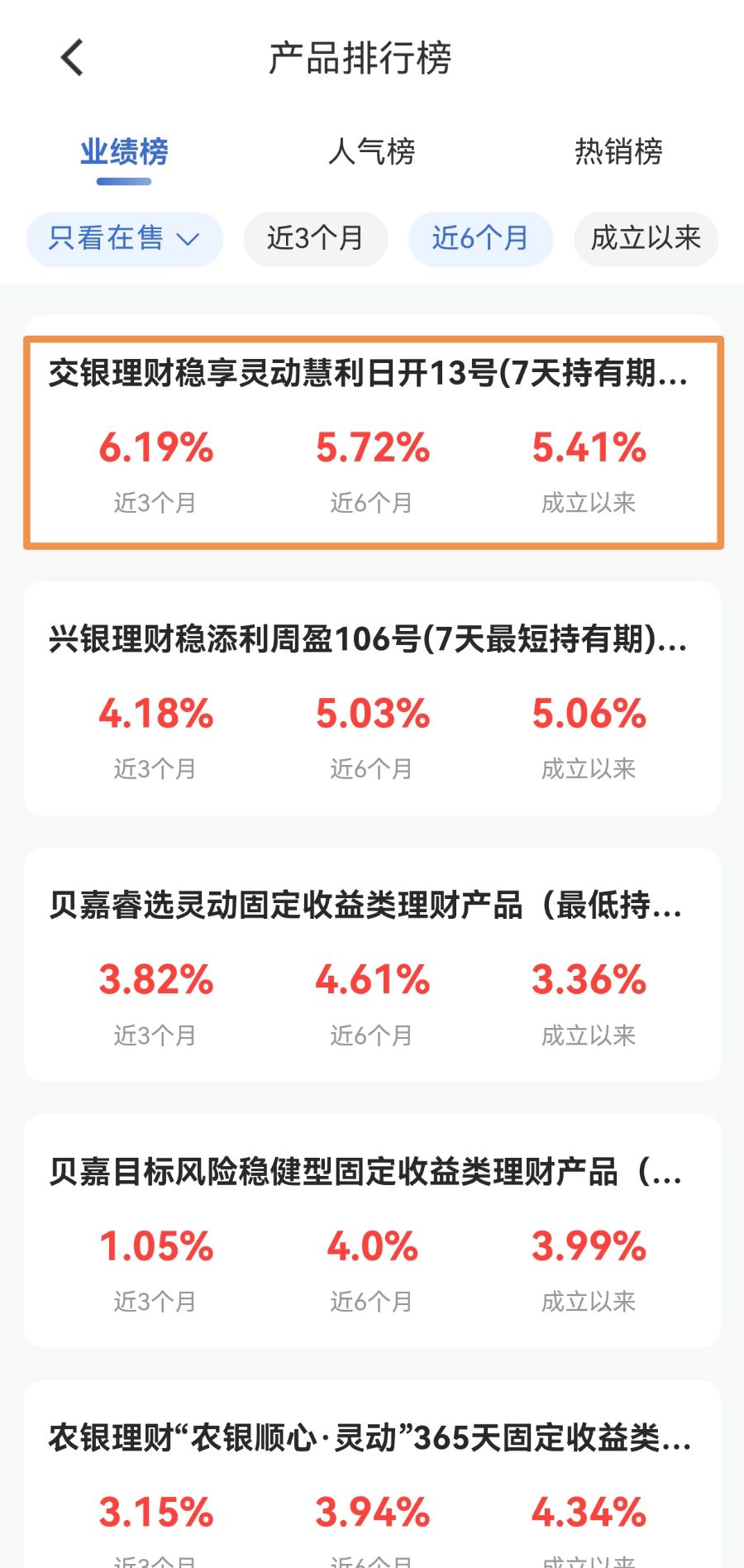Open 交银理财稳享灵动慧利日开13号 product card
The image size is (744, 1568).
click(x=373, y=442)
